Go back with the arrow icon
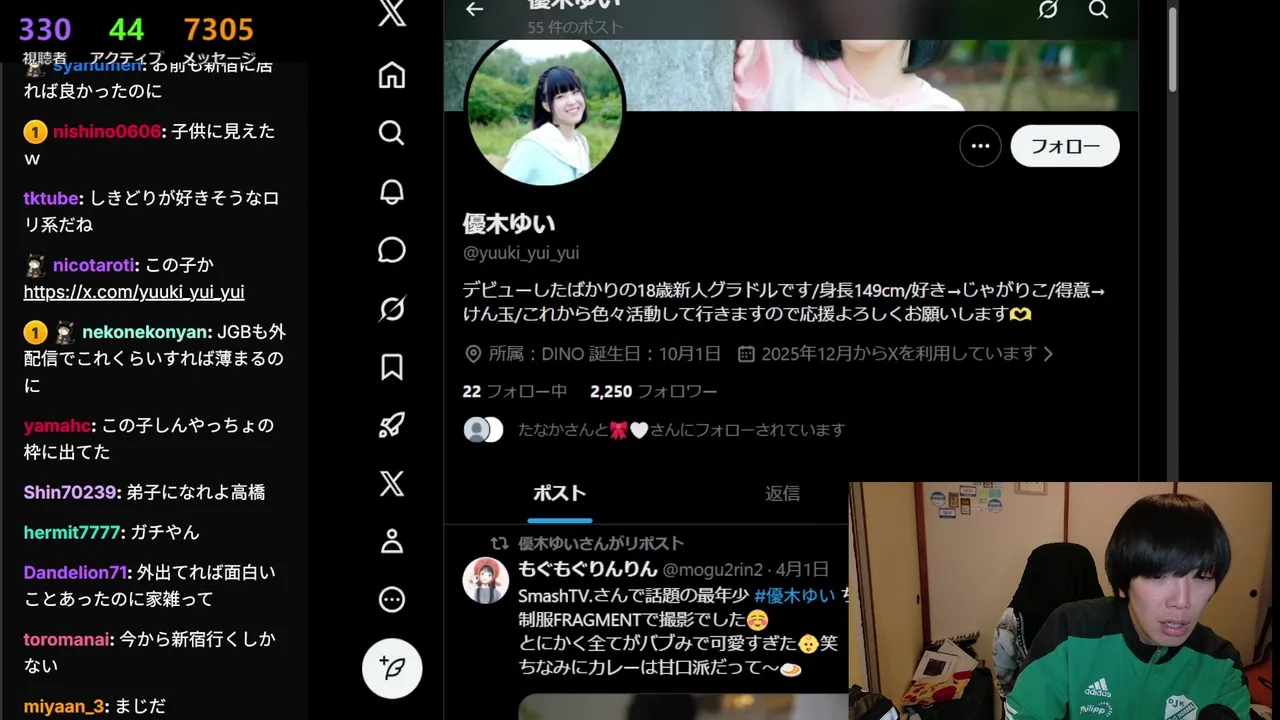This screenshot has height=720, width=1280. pyautogui.click(x=474, y=9)
